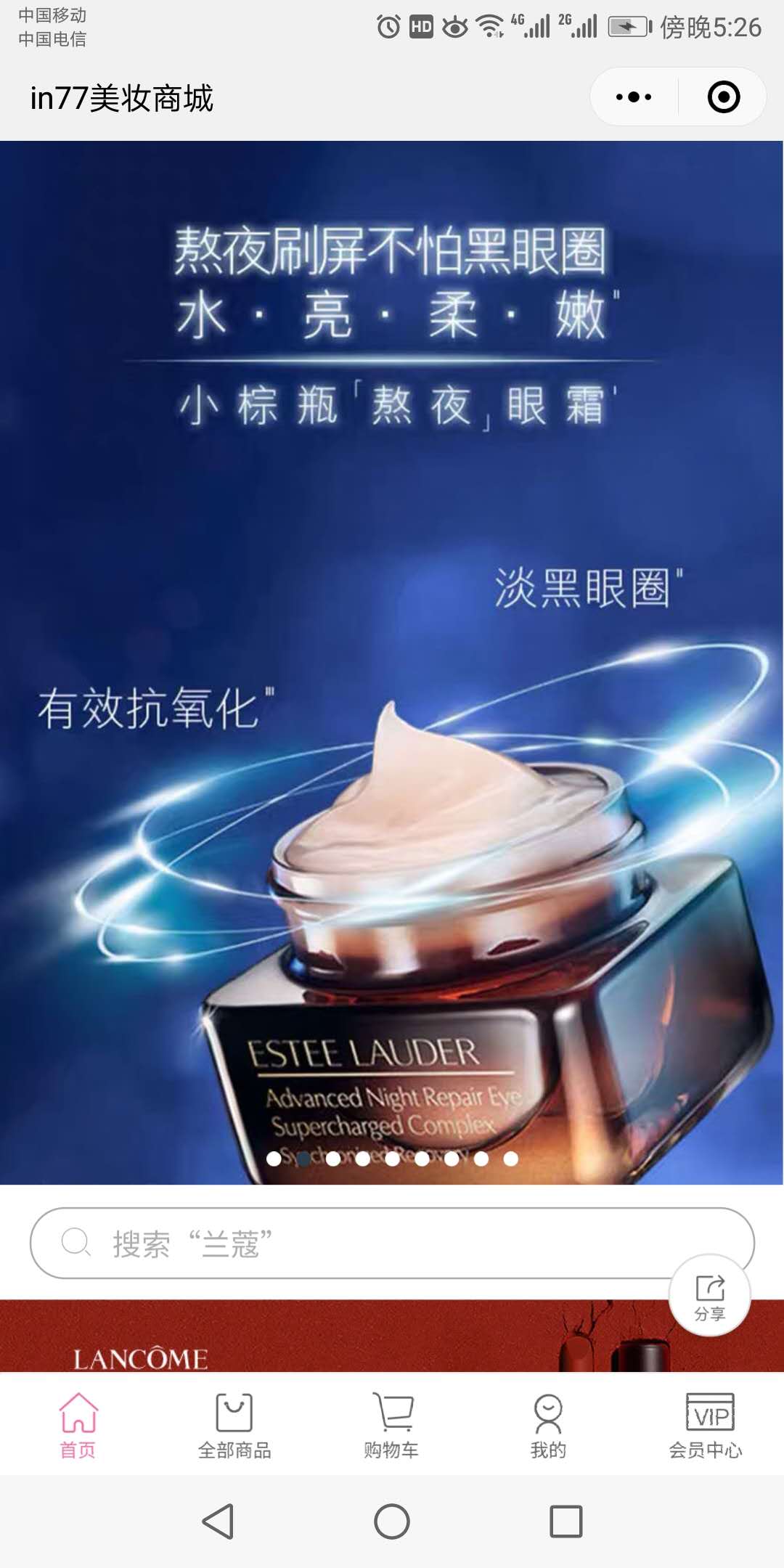This screenshot has height=1568, width=784.
Task: Tap the system back button
Action: point(218,1522)
